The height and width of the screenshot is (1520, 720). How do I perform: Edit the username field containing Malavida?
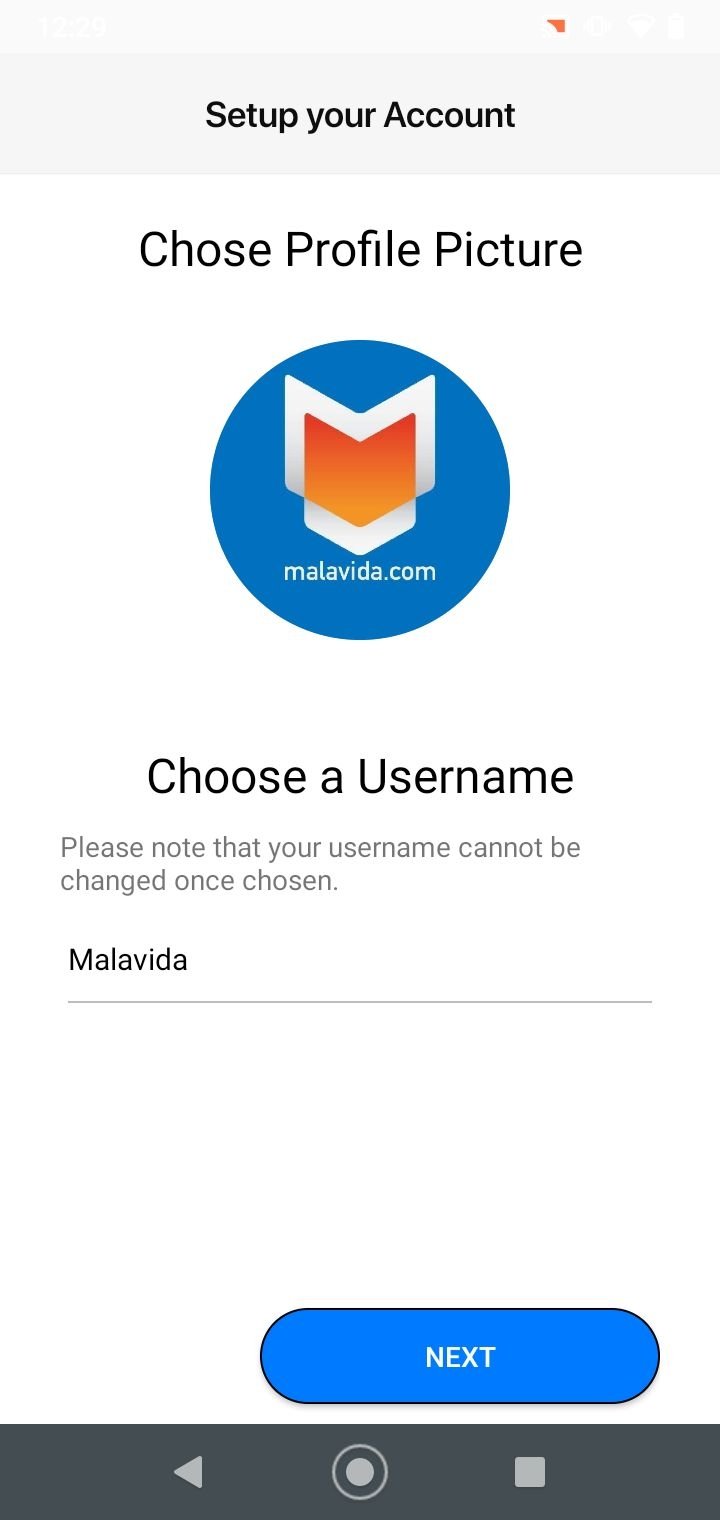tap(360, 961)
